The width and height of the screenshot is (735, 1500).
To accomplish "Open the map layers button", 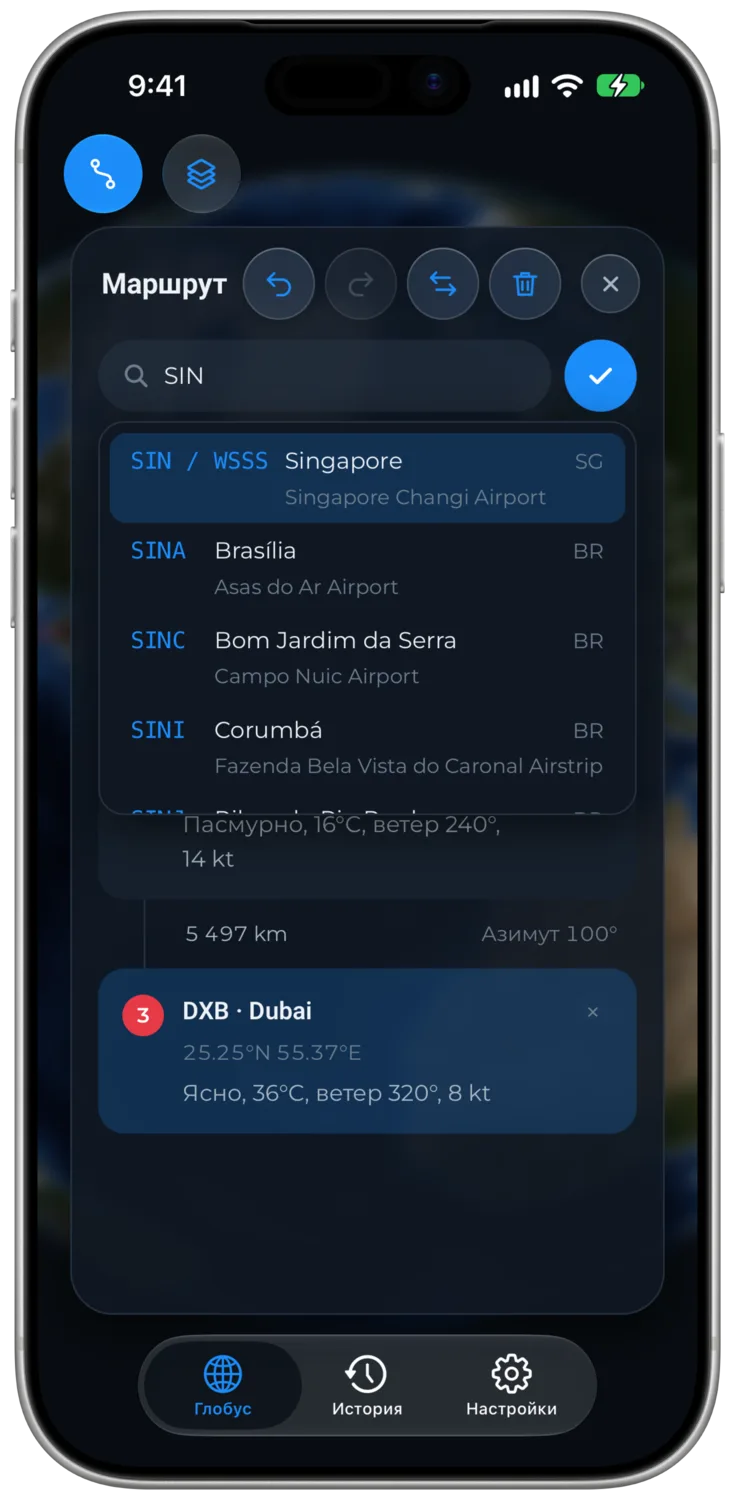I will pos(201,174).
